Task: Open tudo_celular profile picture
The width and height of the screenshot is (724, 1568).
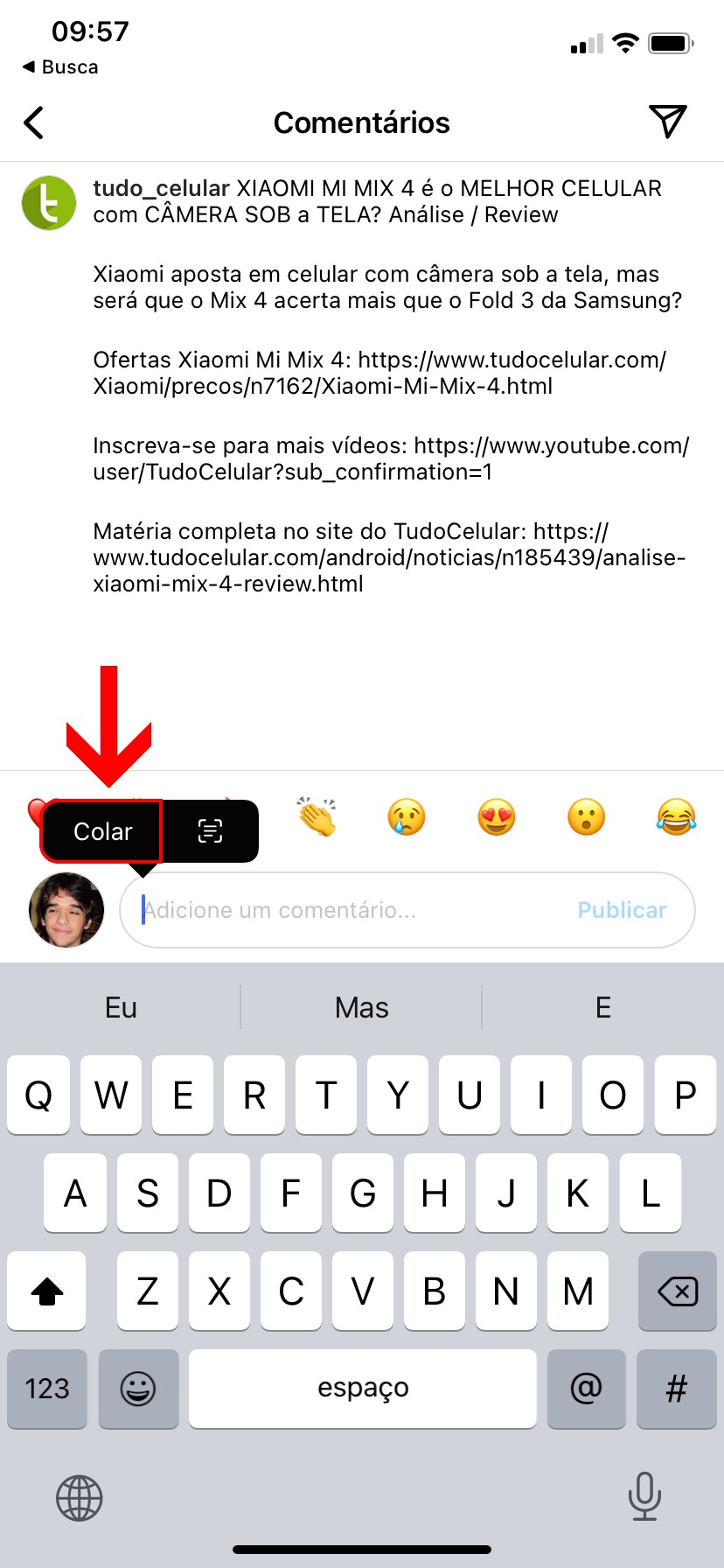Action: (x=49, y=202)
